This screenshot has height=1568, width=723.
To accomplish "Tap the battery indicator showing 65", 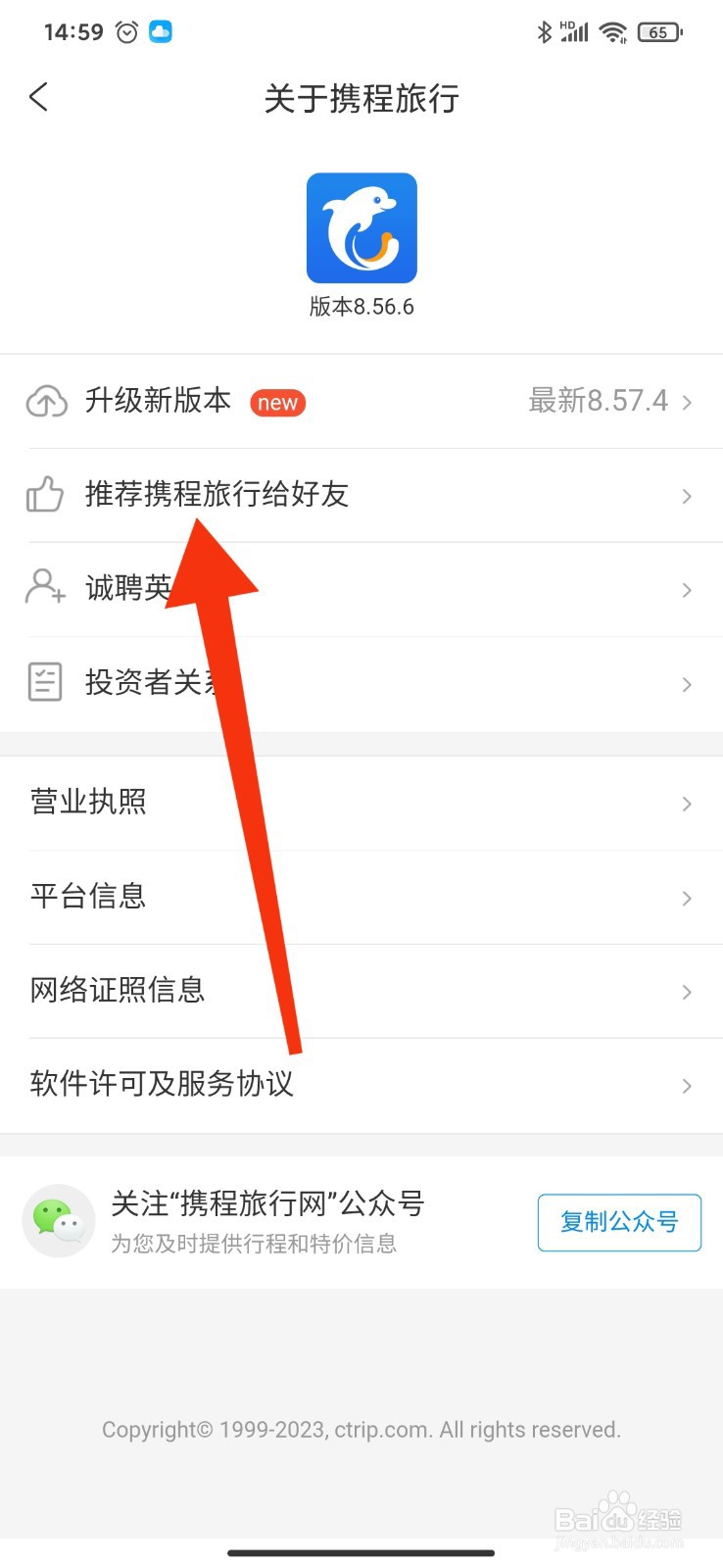I will (658, 31).
